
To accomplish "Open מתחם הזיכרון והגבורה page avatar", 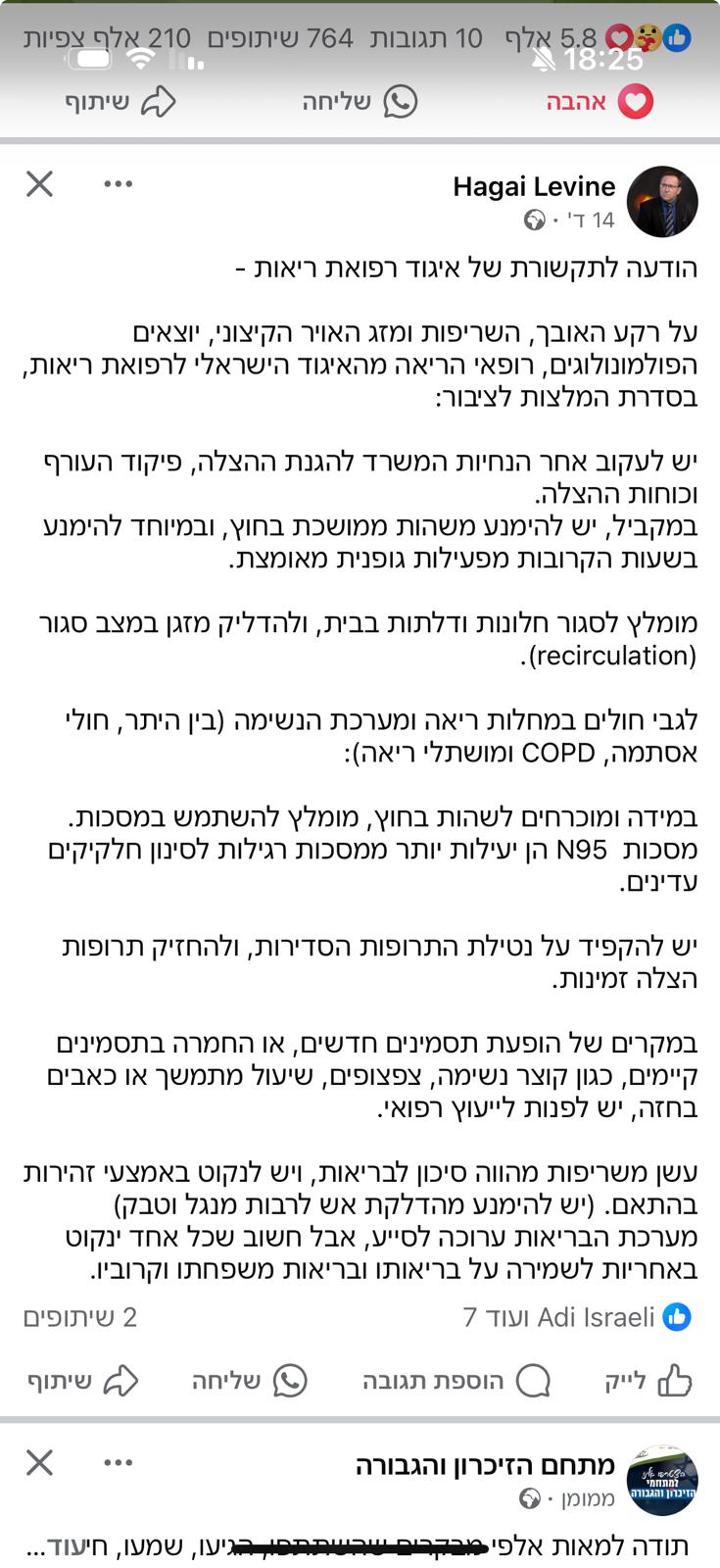I will tap(662, 1480).
